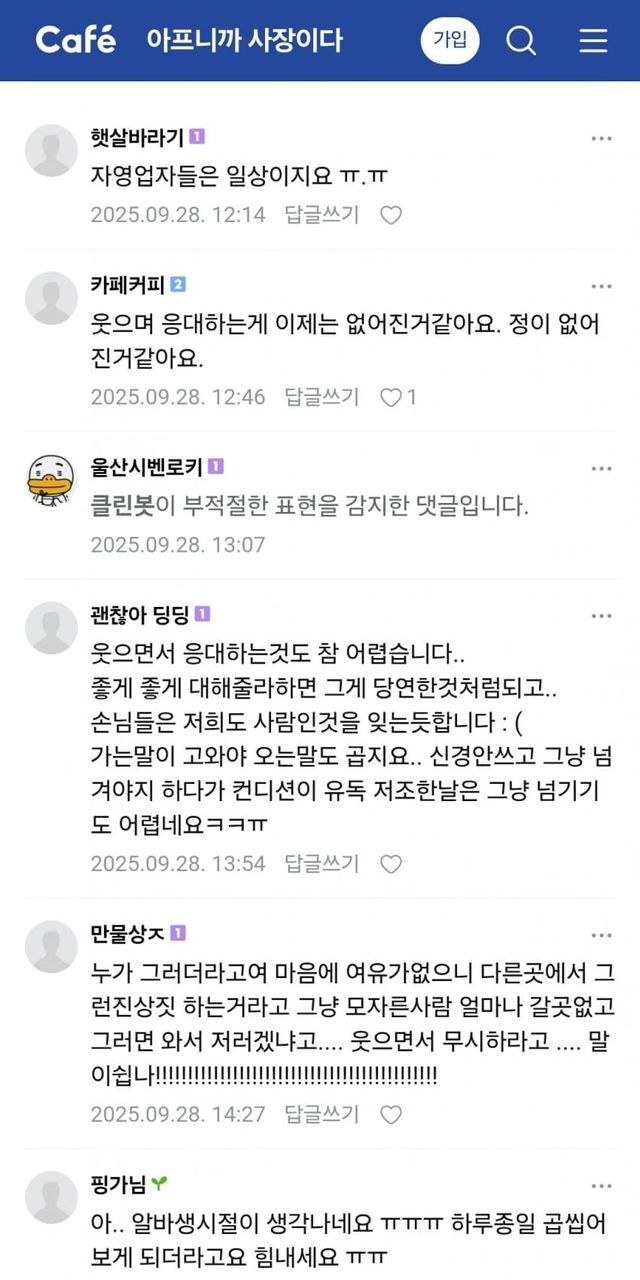Viewport: 640px width, 1280px height.
Task: Like 만물상ㅈ's comment
Action: (391, 1114)
